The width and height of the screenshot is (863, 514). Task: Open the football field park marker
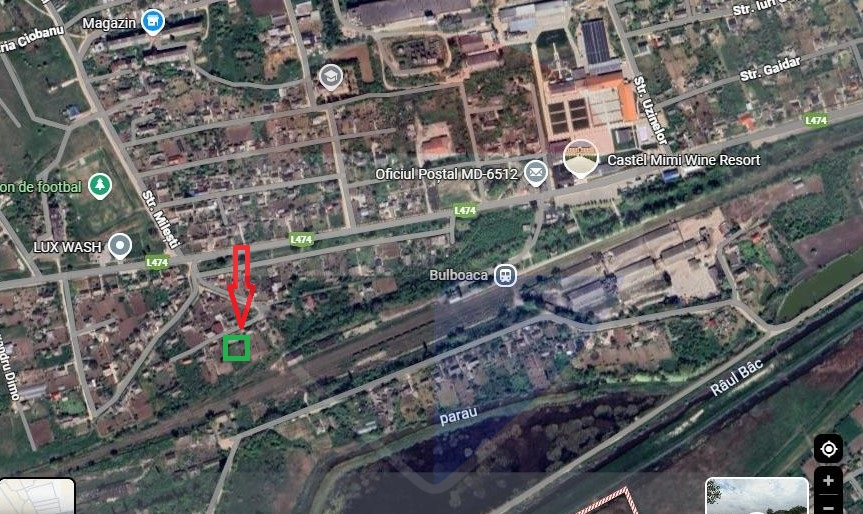point(98,186)
